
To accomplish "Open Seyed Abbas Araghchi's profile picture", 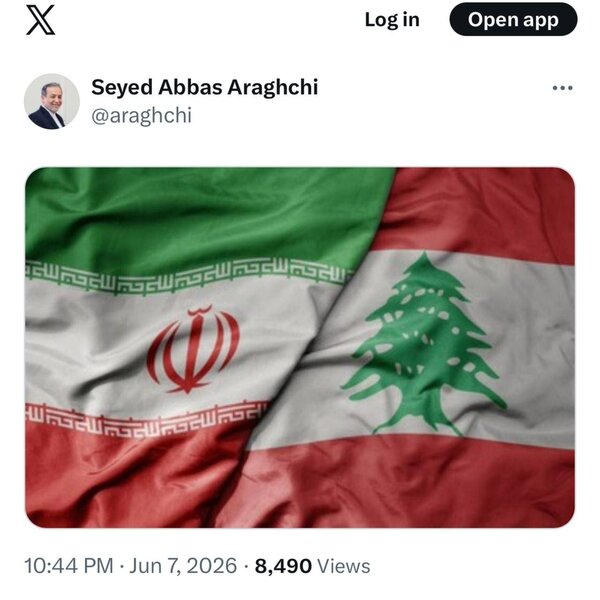I will (x=52, y=101).
